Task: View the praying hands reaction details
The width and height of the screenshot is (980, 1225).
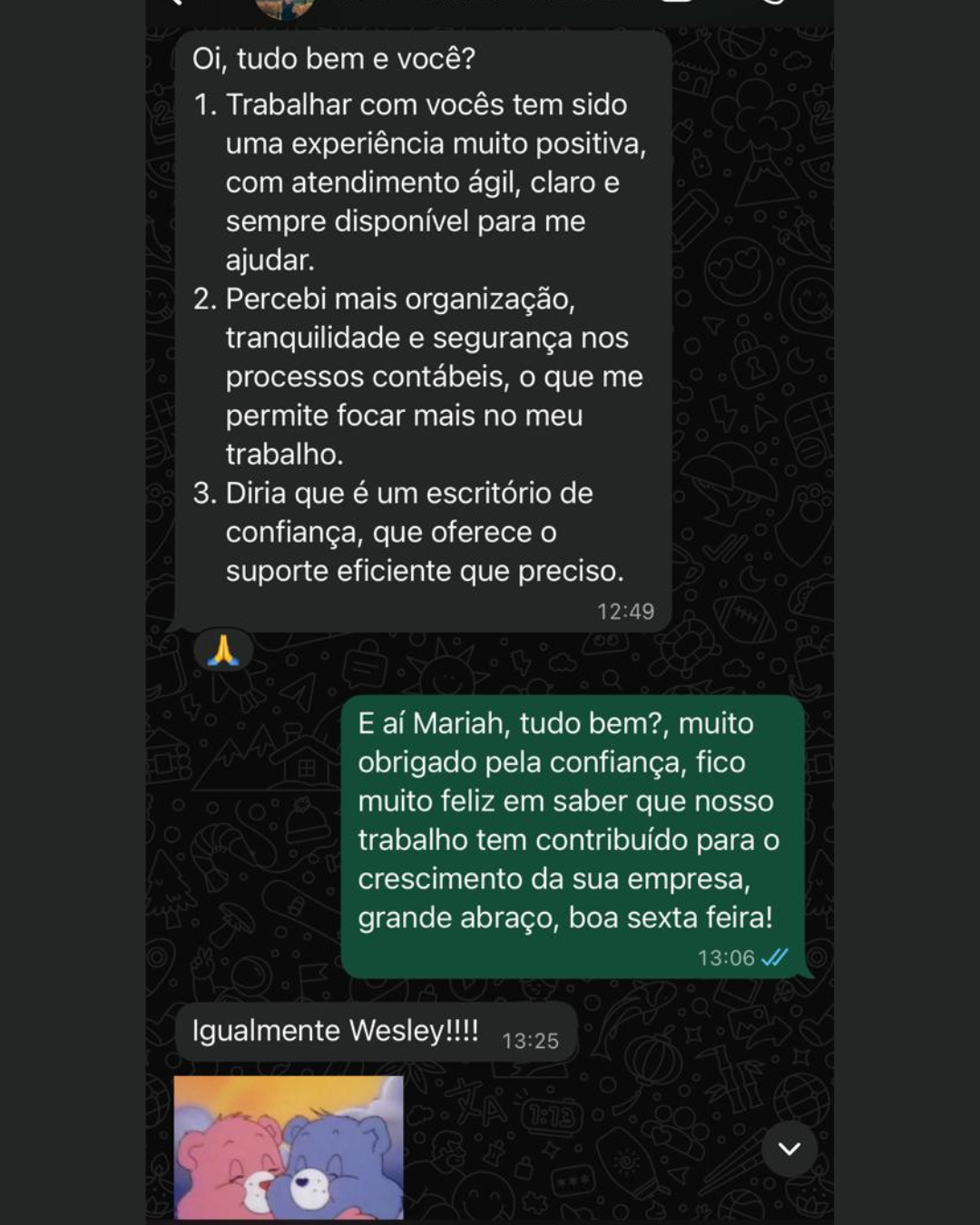Action: click(222, 651)
